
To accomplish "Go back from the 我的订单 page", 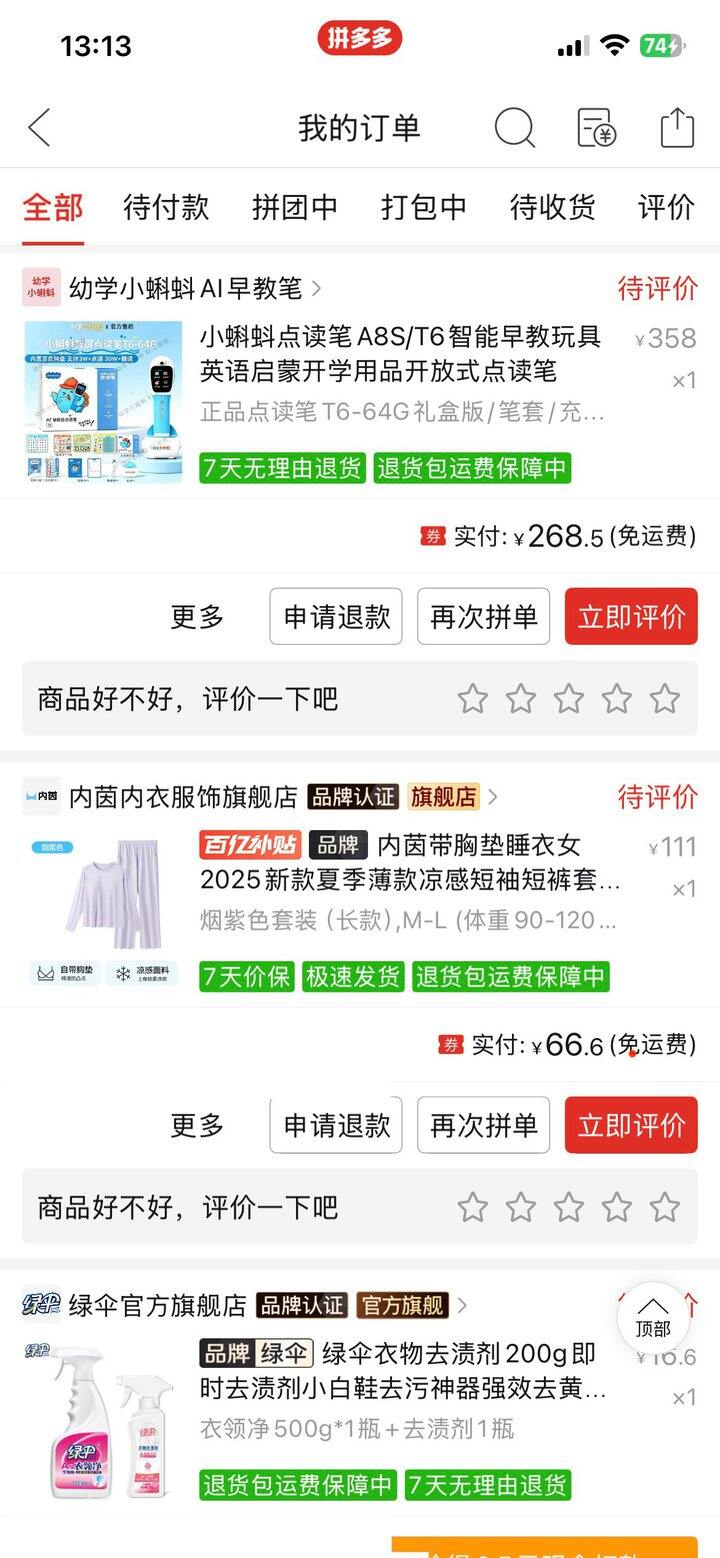I will pyautogui.click(x=39, y=128).
